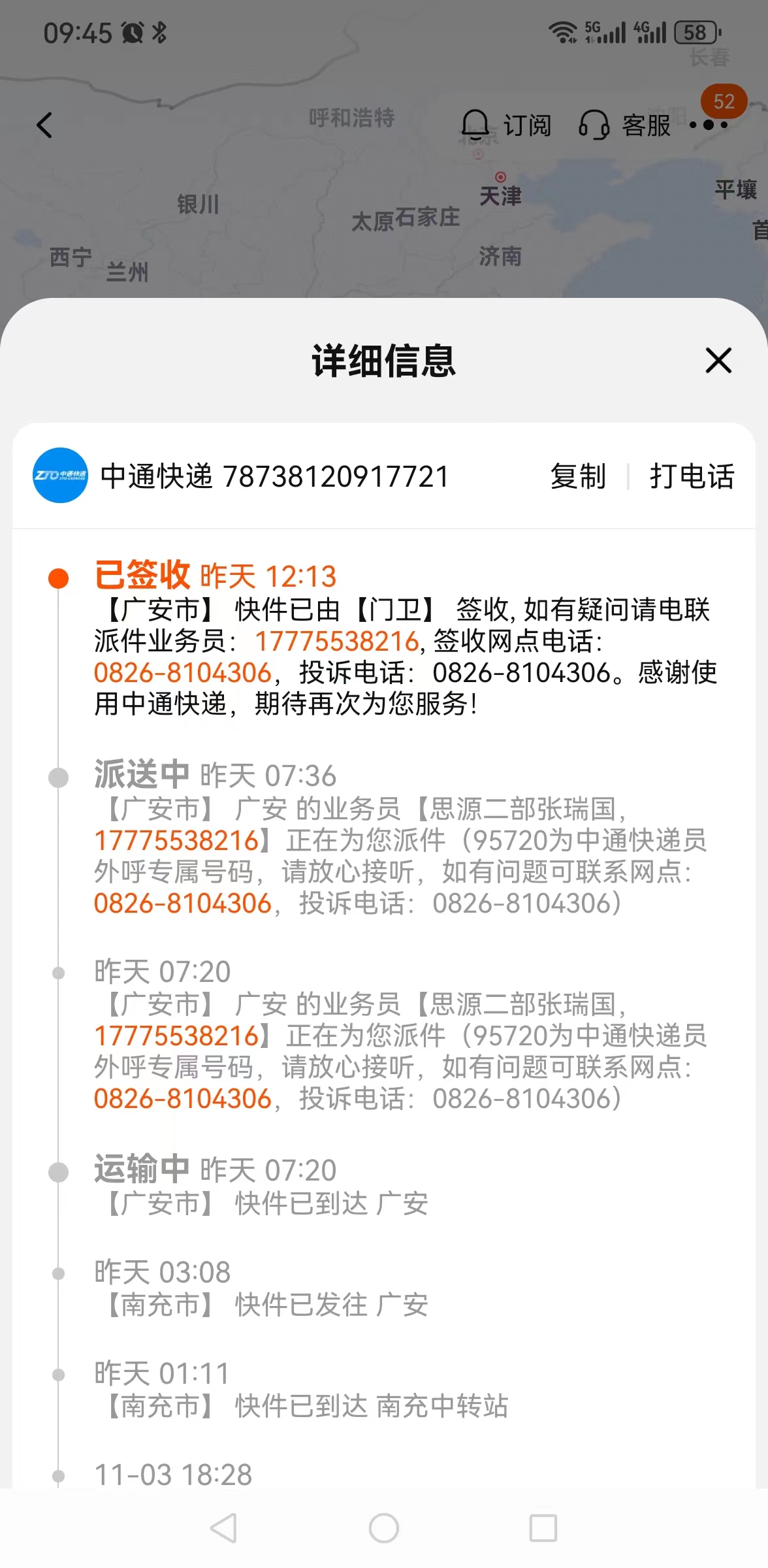Open recent apps from navigation bar

coord(543,1528)
